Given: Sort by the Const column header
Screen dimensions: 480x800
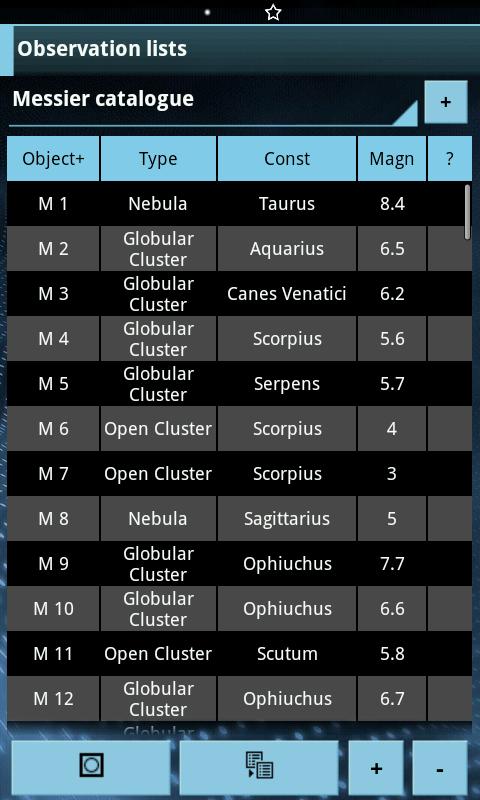Looking at the screenshot, I should [x=287, y=159].
